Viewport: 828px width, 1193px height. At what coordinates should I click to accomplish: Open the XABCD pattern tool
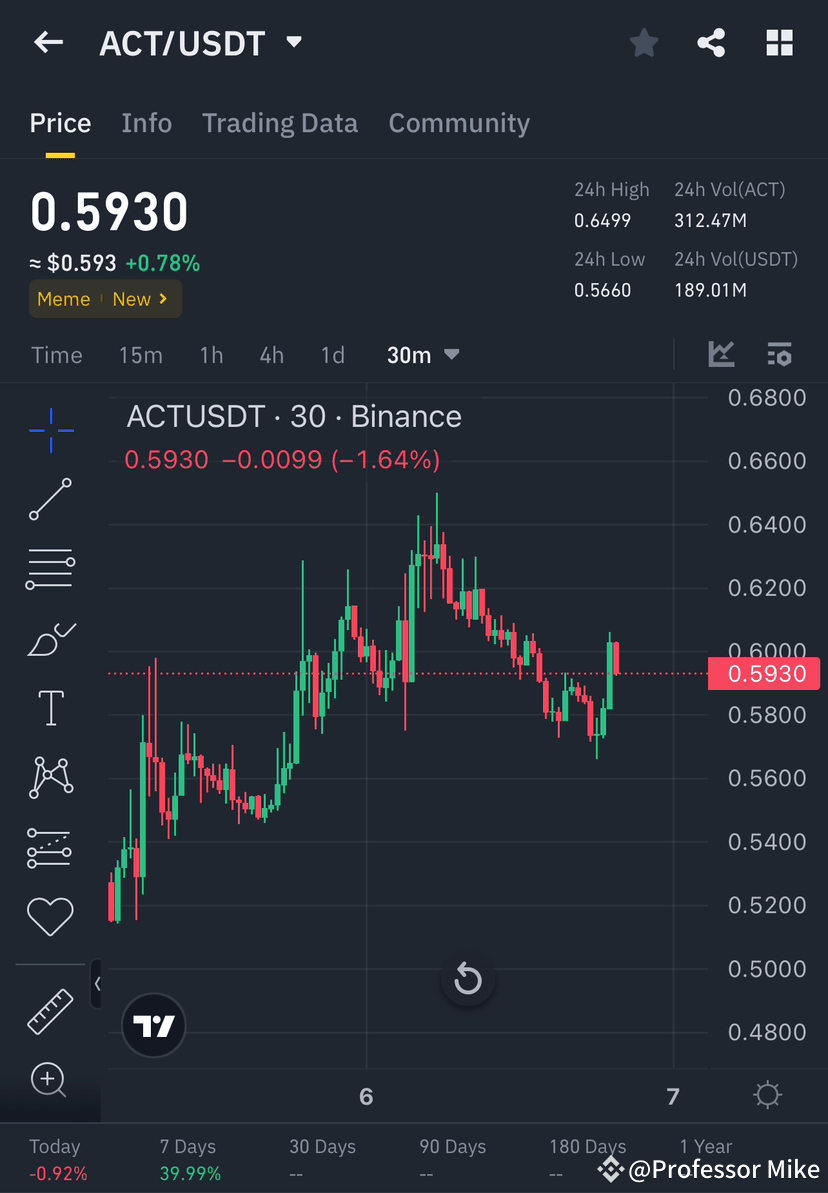[50, 777]
